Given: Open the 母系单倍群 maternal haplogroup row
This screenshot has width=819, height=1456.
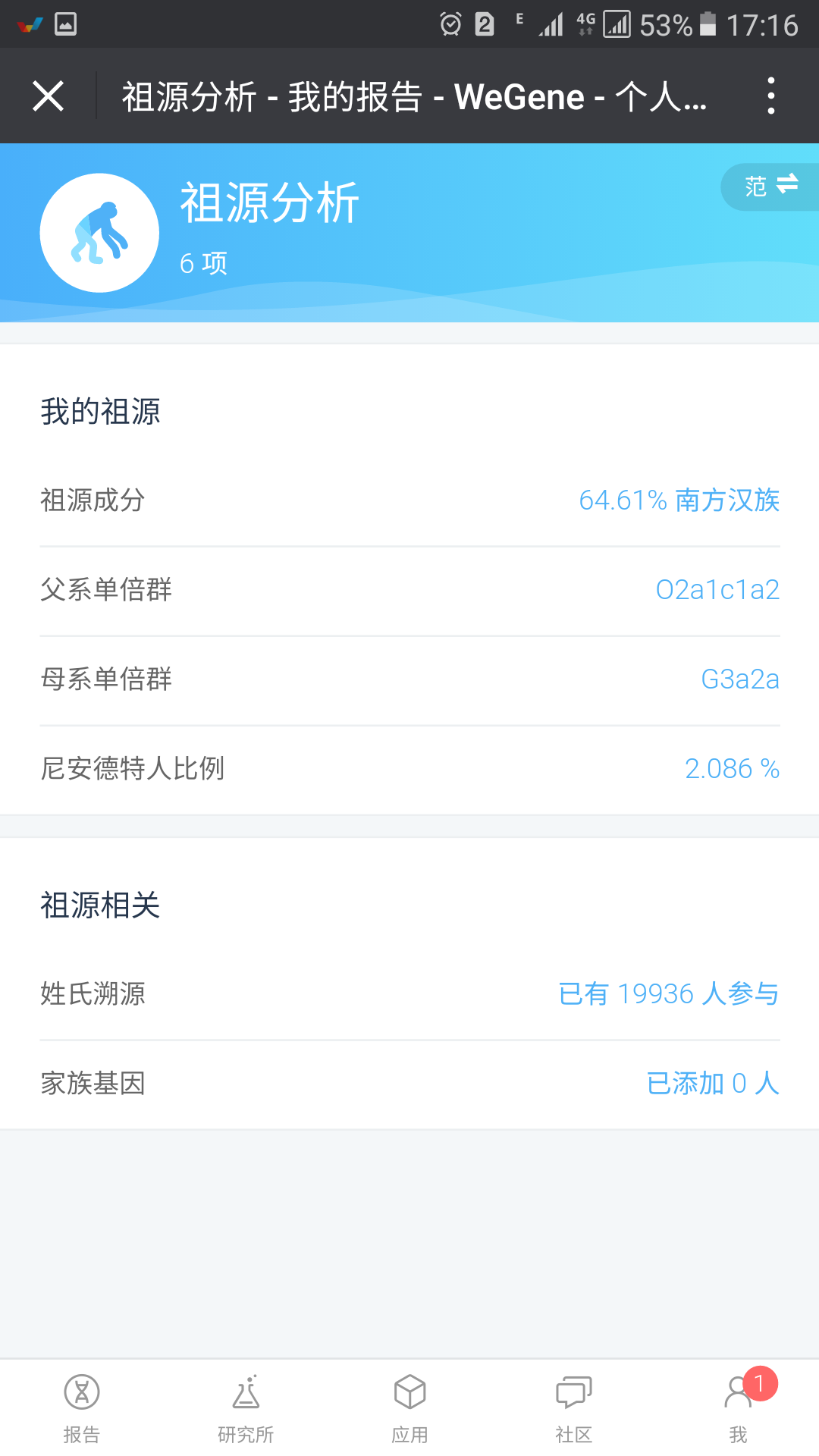Looking at the screenshot, I should click(409, 679).
